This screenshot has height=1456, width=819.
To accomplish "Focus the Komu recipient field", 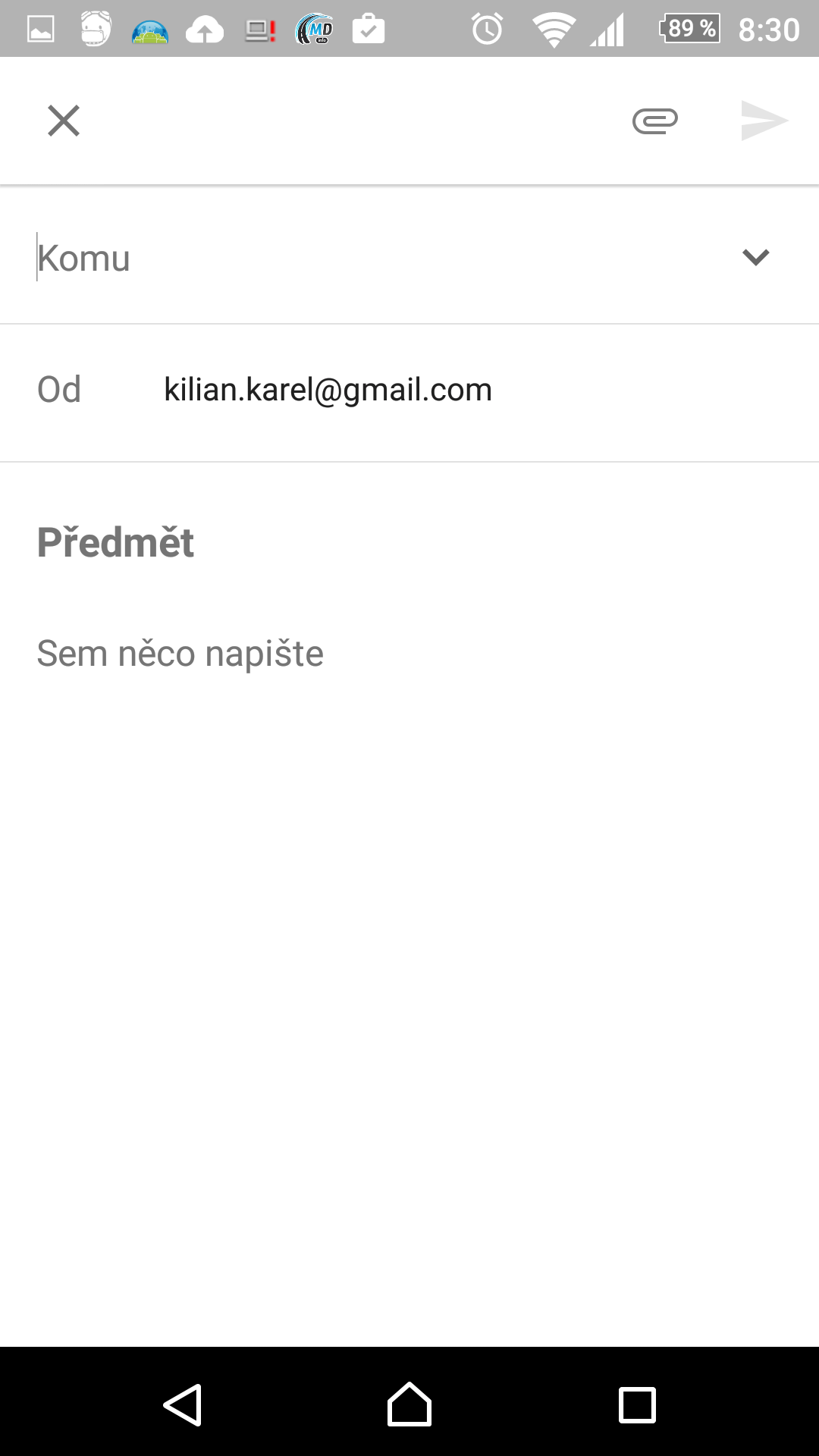I will point(379,258).
